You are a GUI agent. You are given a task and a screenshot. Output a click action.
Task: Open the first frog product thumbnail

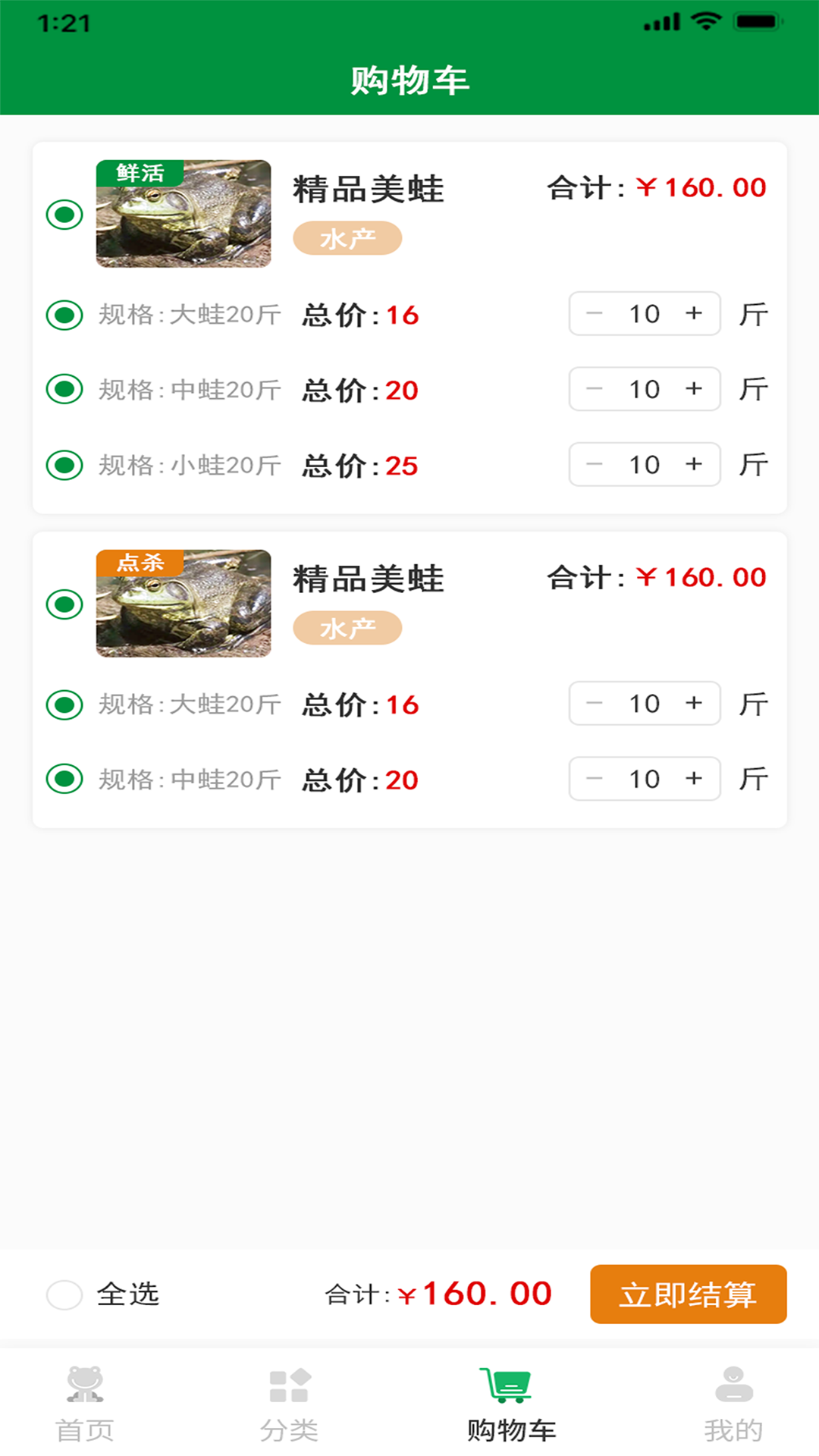coord(183,214)
